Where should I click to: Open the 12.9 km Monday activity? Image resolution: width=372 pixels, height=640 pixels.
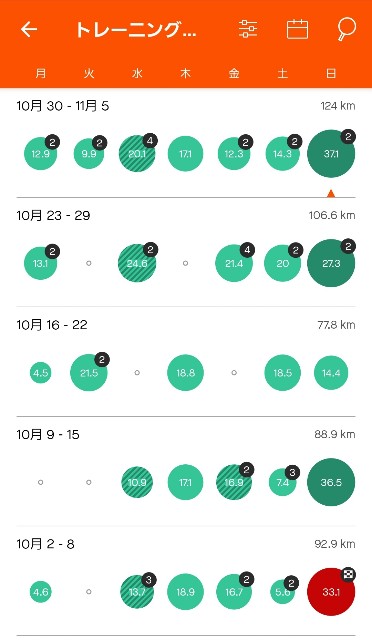(40, 154)
